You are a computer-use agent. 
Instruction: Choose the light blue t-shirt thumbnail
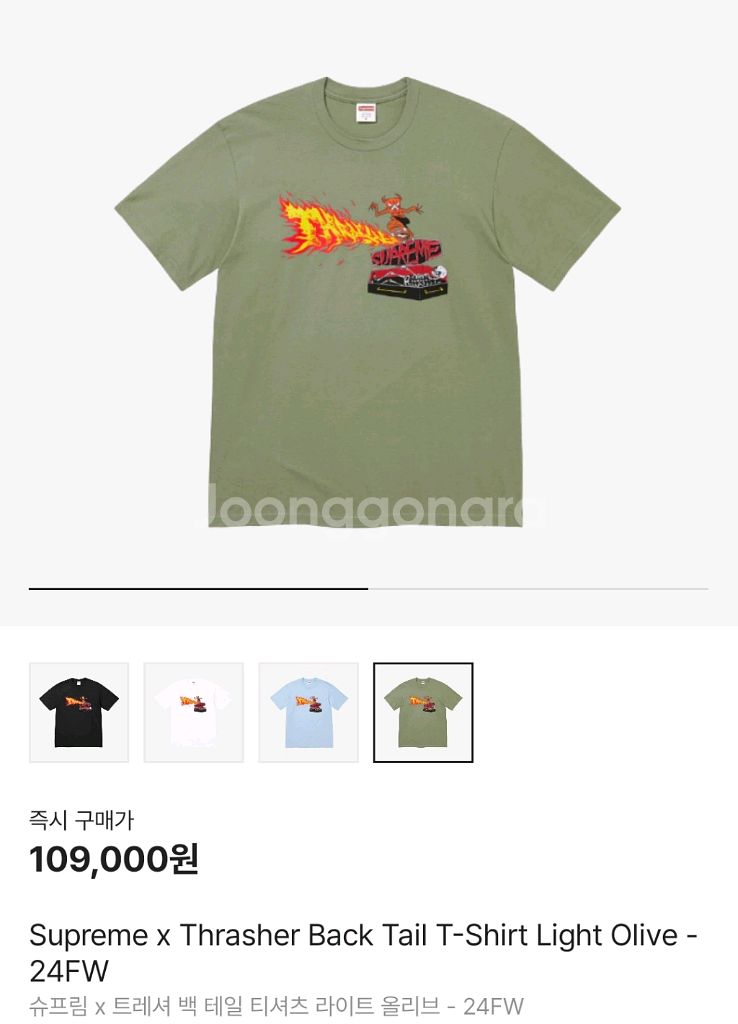pos(308,712)
